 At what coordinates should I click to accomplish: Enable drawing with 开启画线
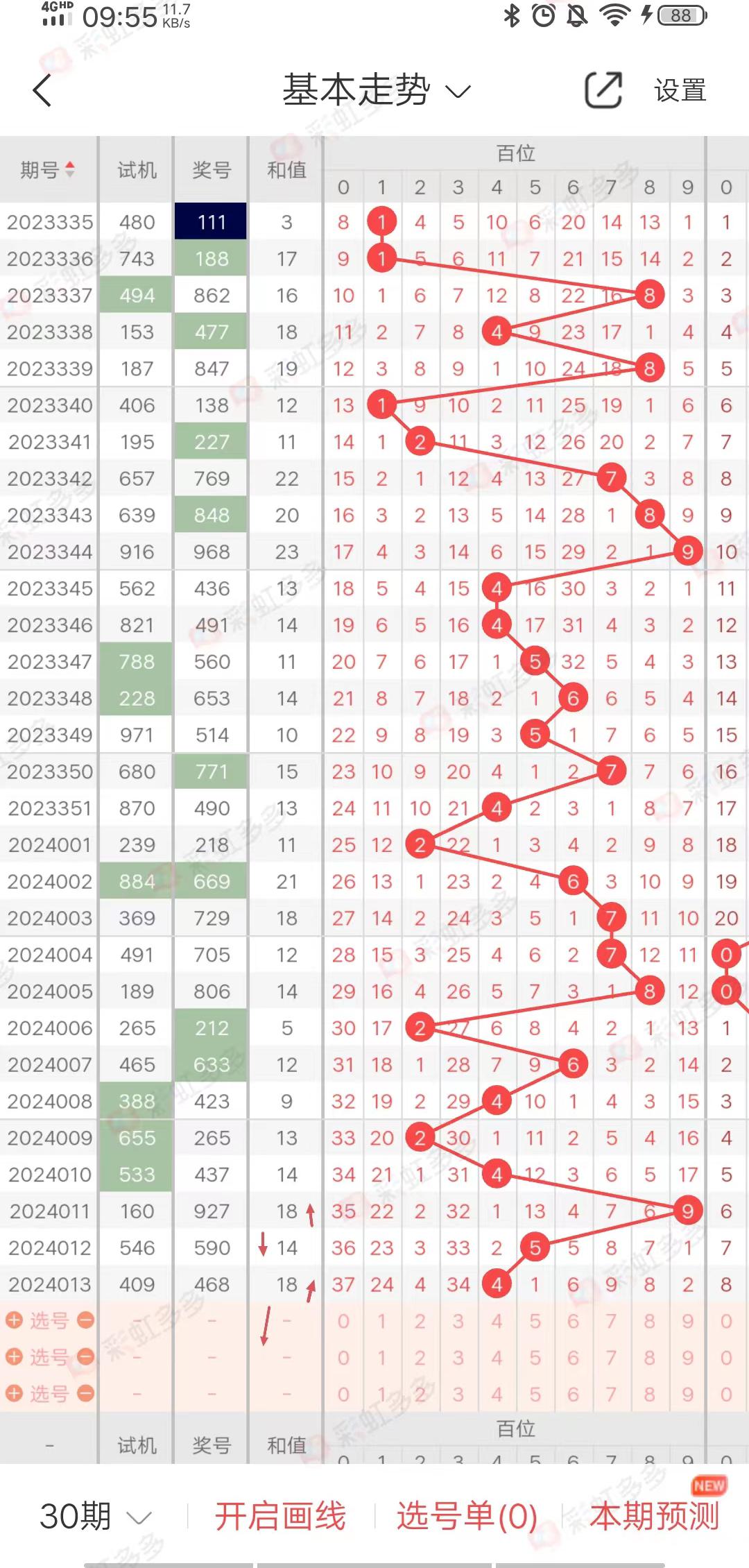pyautogui.click(x=280, y=1516)
